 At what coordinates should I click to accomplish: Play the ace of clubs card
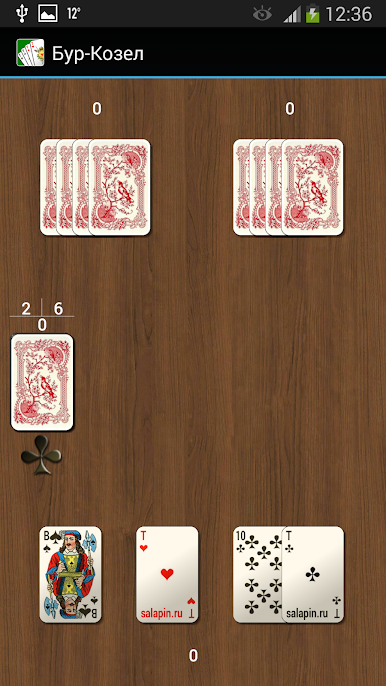(x=313, y=574)
